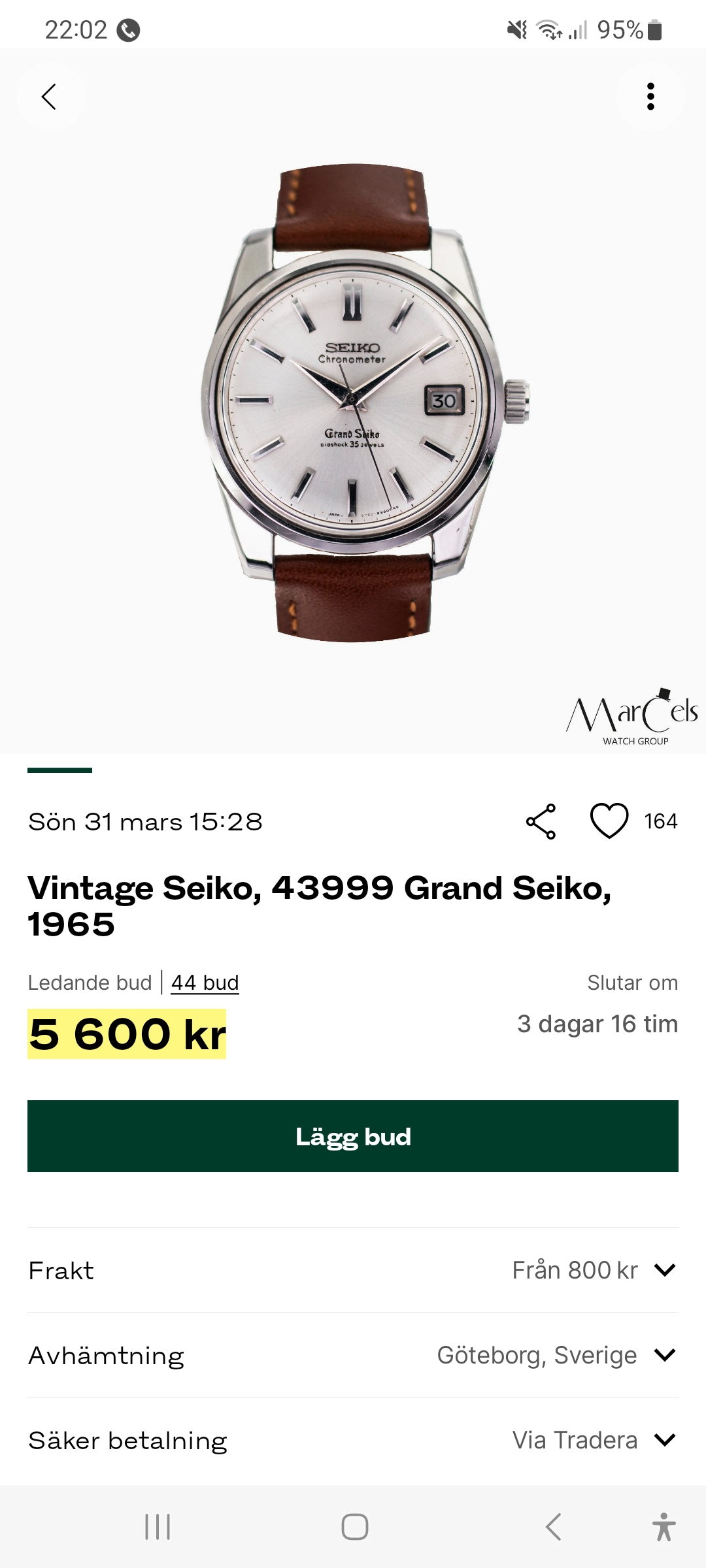Add the watch to favorites with heart
706x1568 pixels.
609,821
